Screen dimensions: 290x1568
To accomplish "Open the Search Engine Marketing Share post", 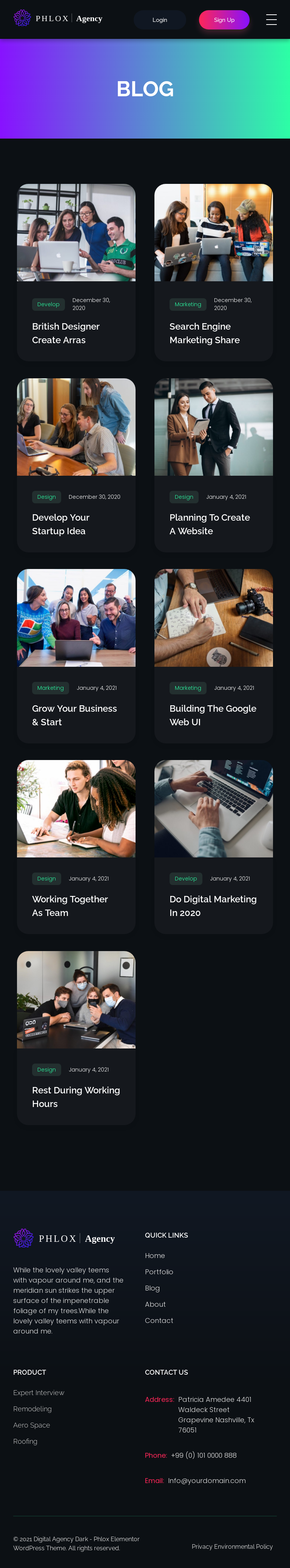I will [x=204, y=333].
